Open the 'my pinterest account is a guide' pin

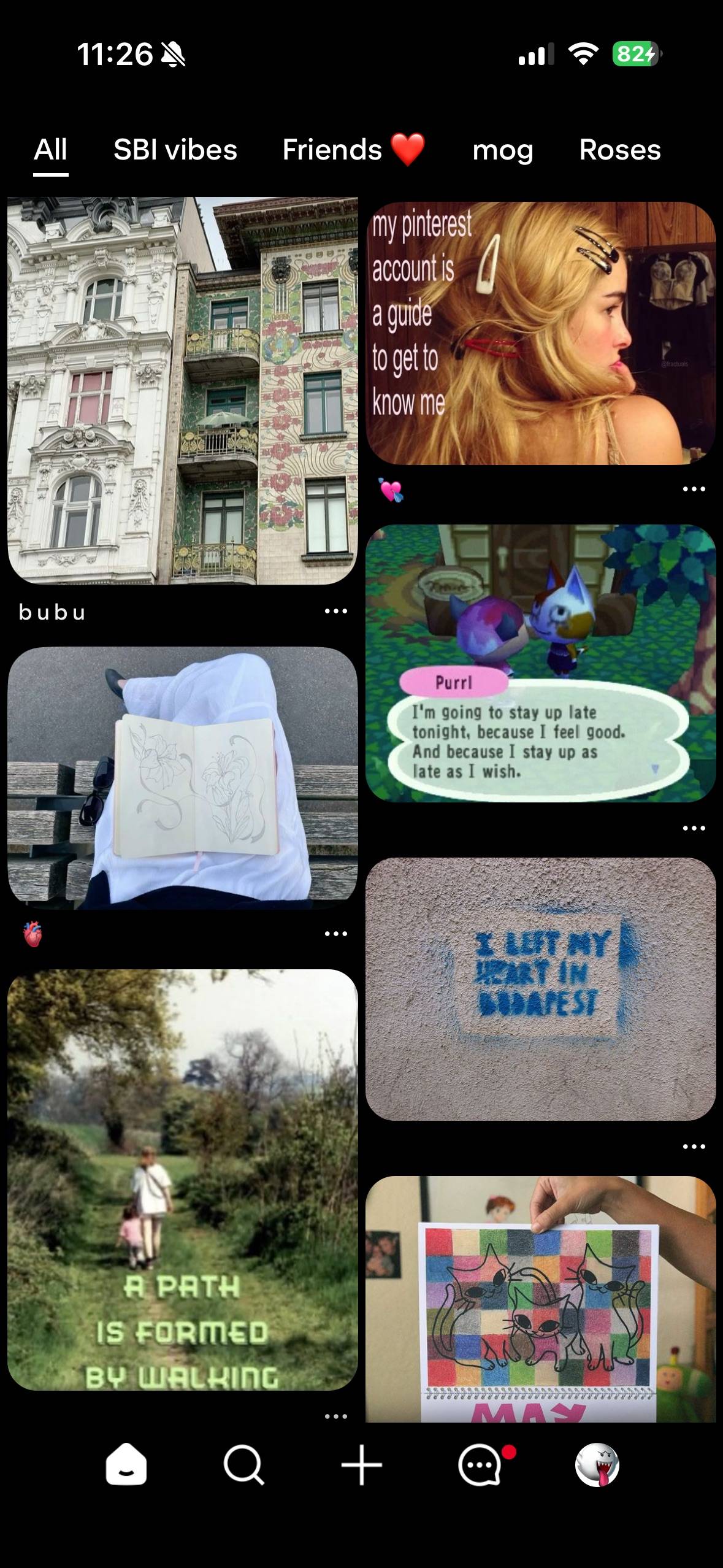tap(541, 333)
